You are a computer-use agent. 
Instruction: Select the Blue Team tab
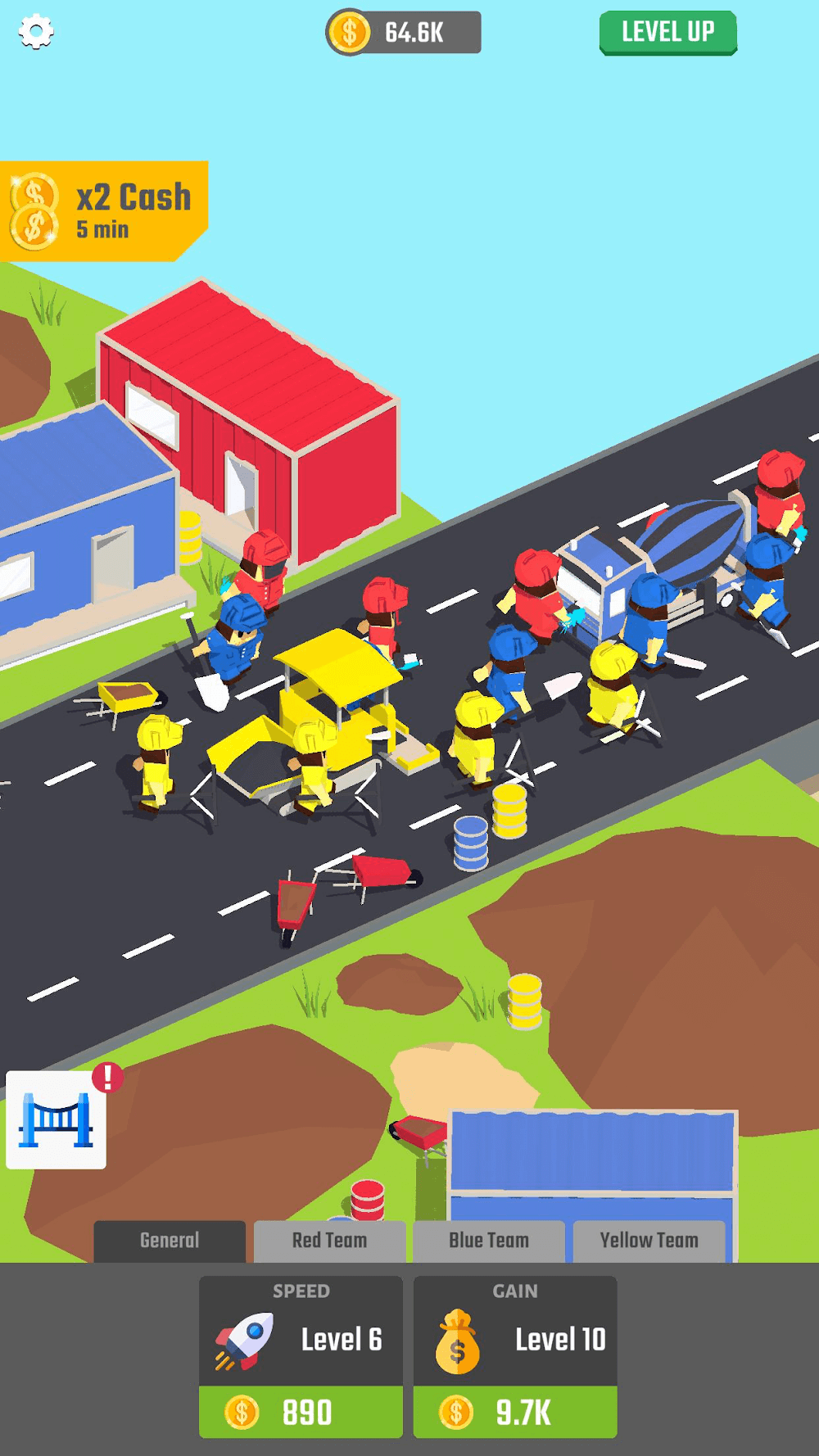click(x=489, y=1241)
